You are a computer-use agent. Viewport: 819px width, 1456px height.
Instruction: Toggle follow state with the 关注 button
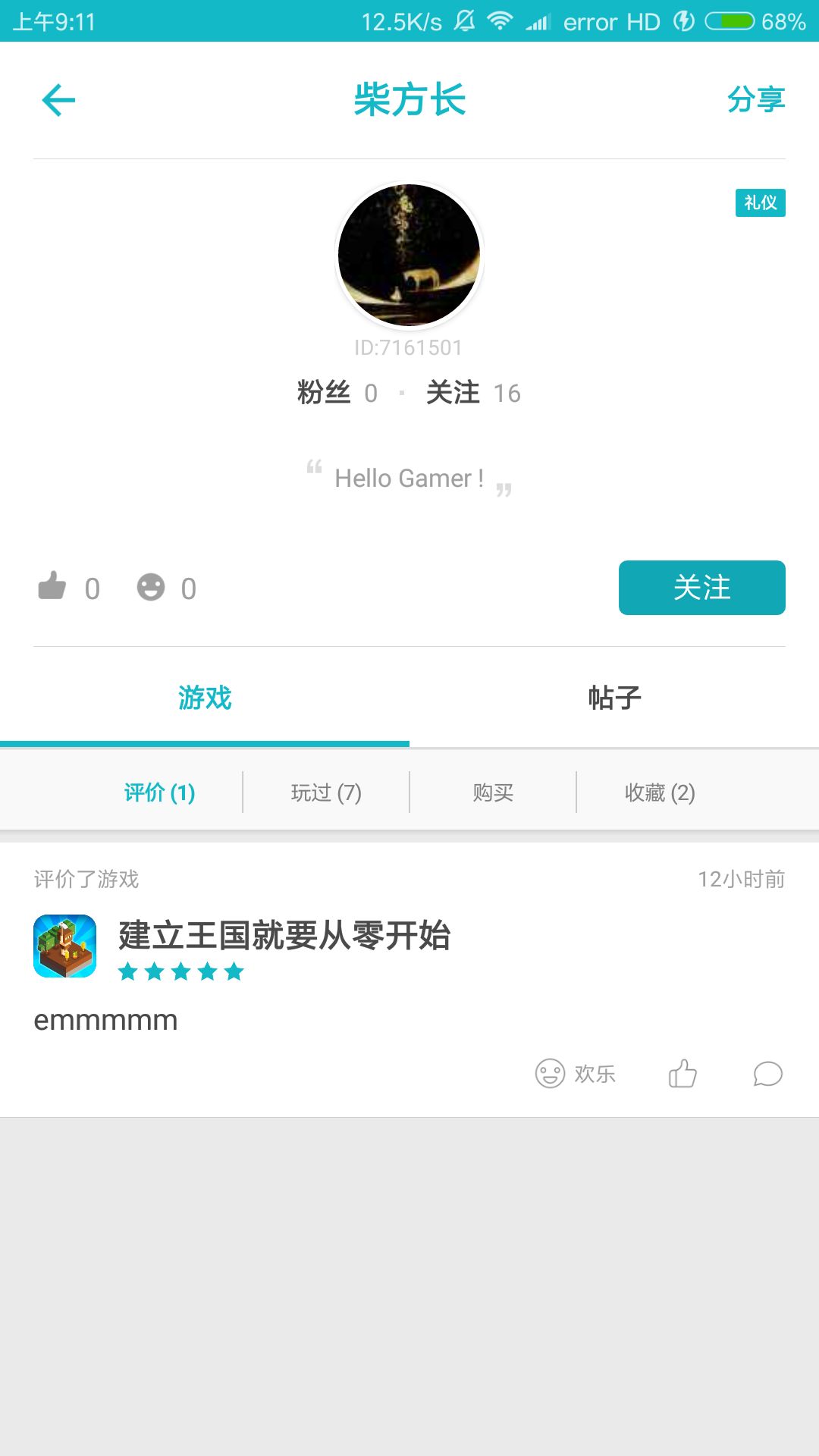coord(701,588)
